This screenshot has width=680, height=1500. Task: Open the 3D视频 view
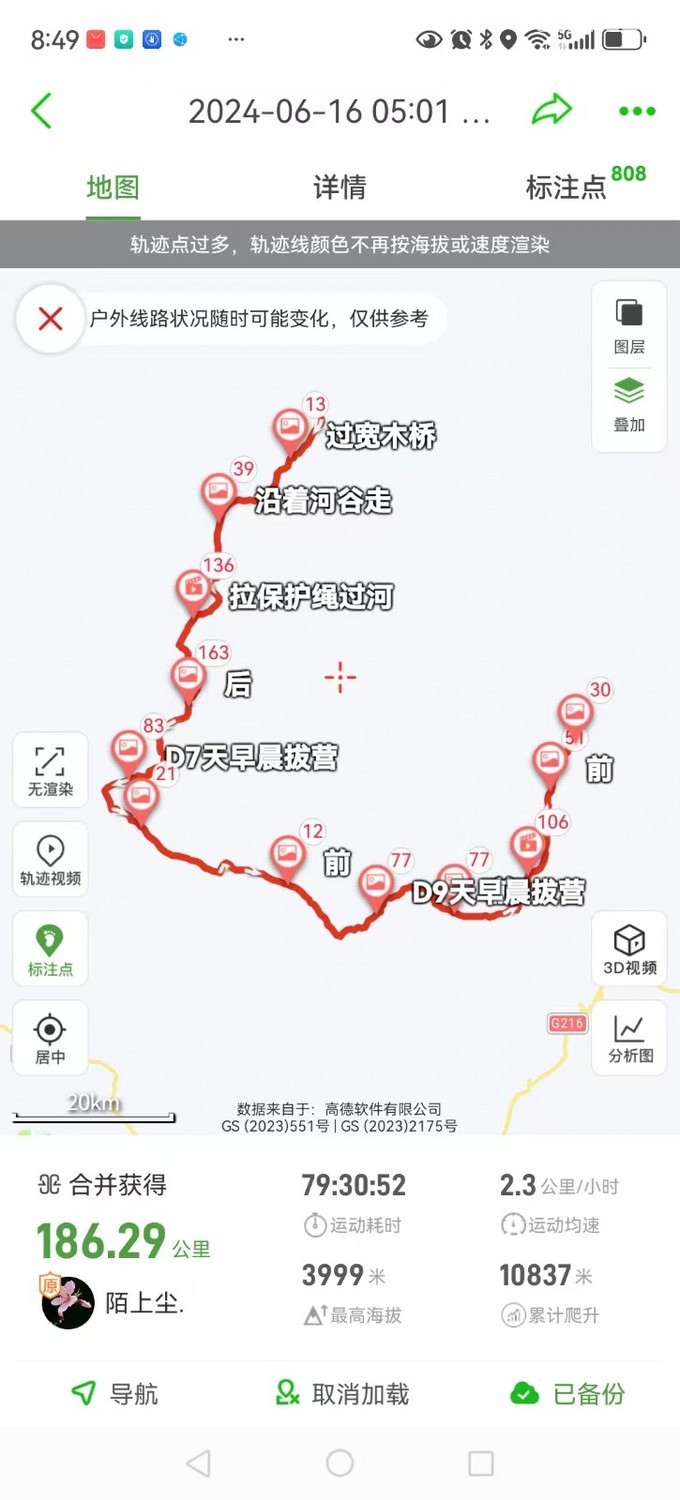pyautogui.click(x=629, y=949)
